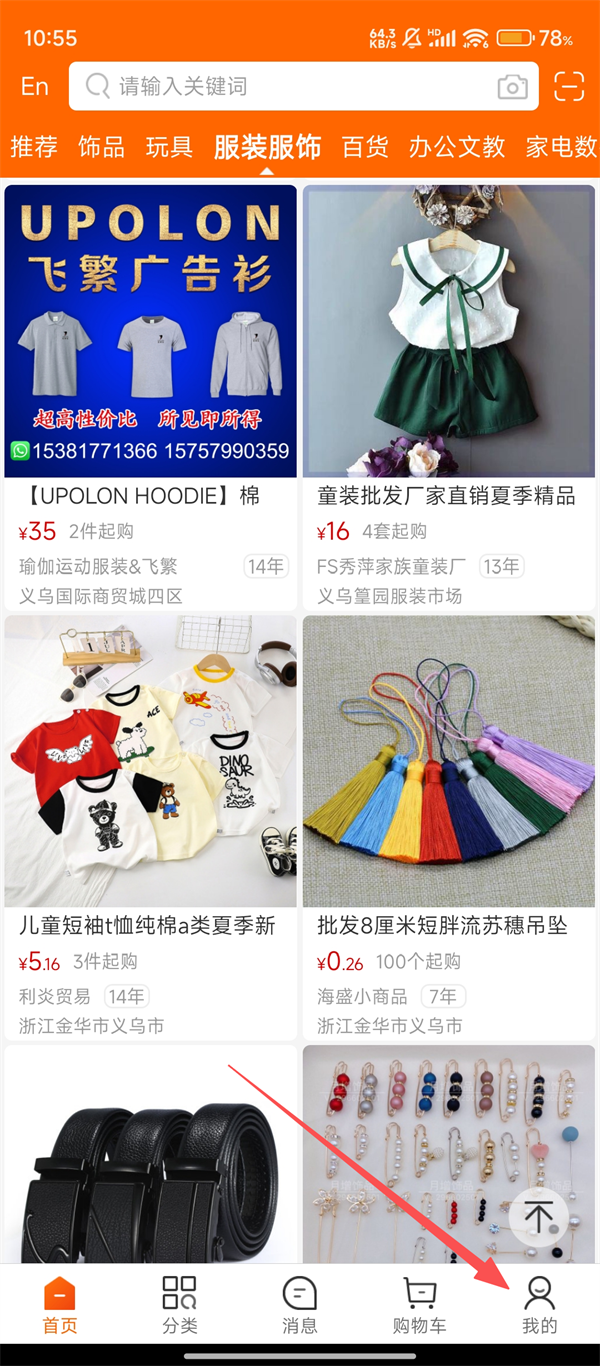
Task: Open the 我的 profile tab
Action: coord(540,1305)
